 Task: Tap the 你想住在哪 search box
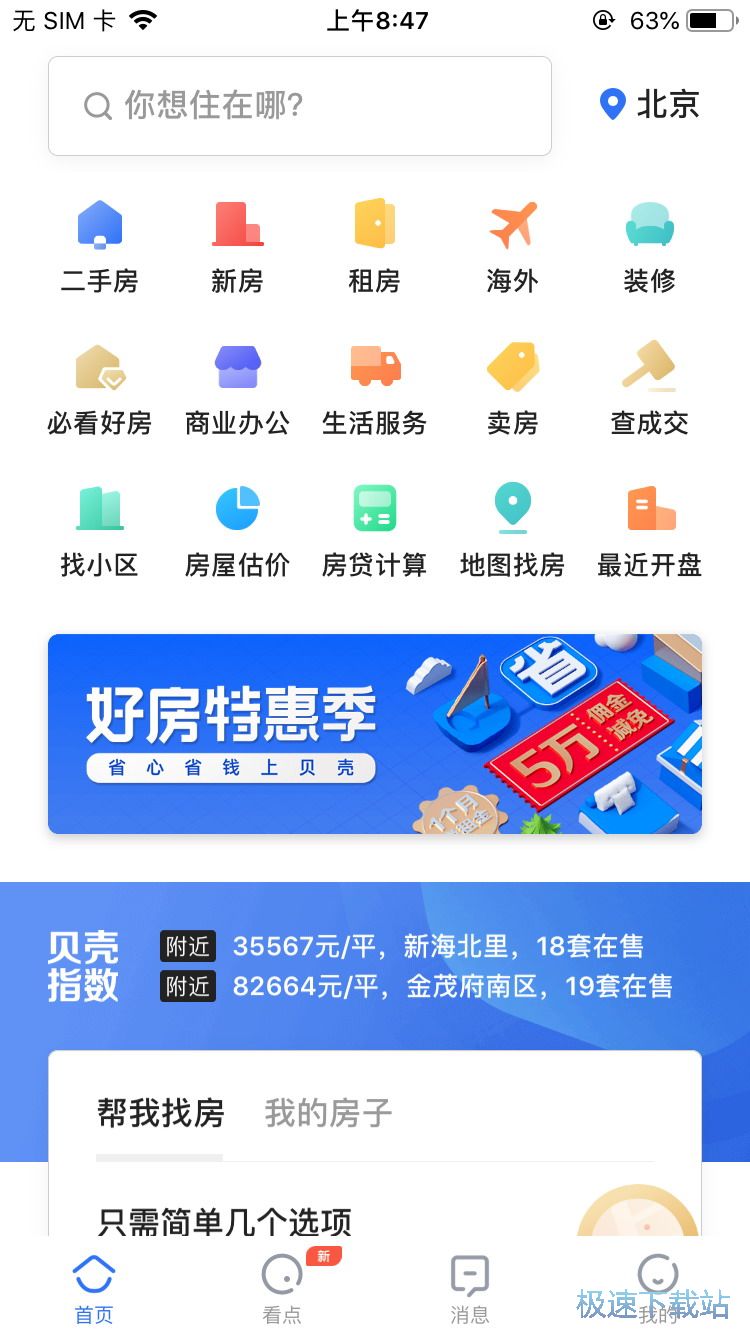(300, 106)
